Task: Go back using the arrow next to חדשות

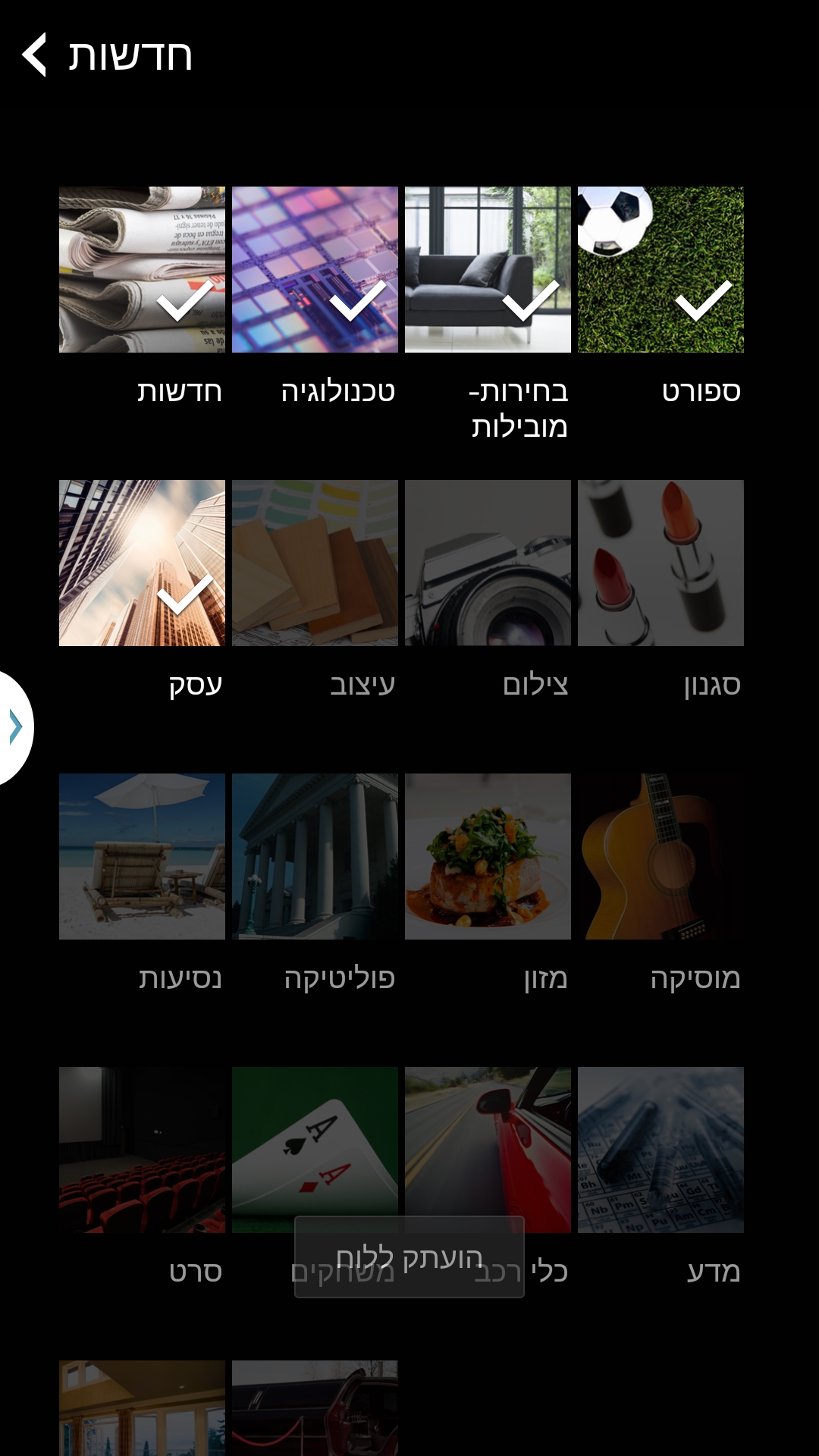Action: pos(35,55)
